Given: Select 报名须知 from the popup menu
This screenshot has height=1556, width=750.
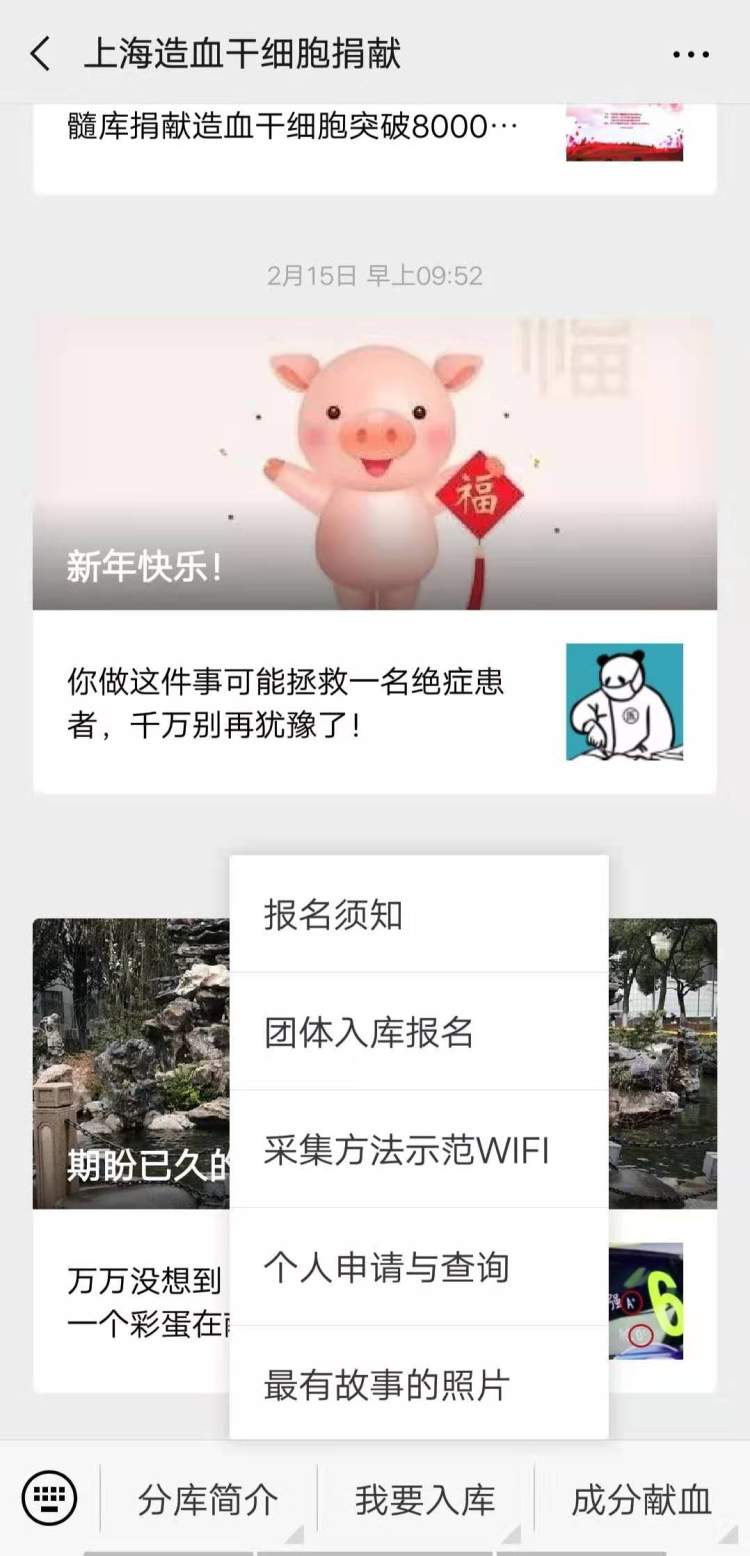Looking at the screenshot, I should pyautogui.click(x=419, y=914).
